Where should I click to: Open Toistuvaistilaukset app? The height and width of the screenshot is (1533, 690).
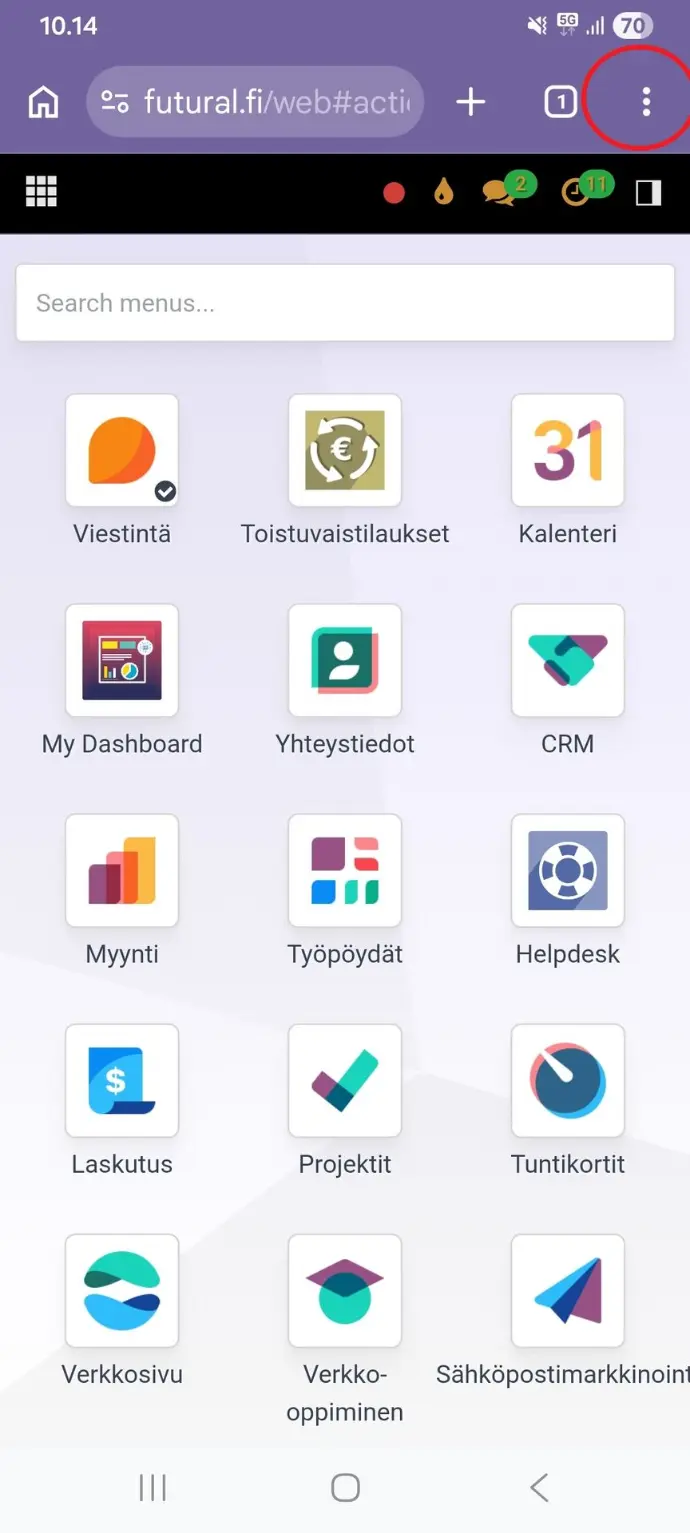pos(345,450)
